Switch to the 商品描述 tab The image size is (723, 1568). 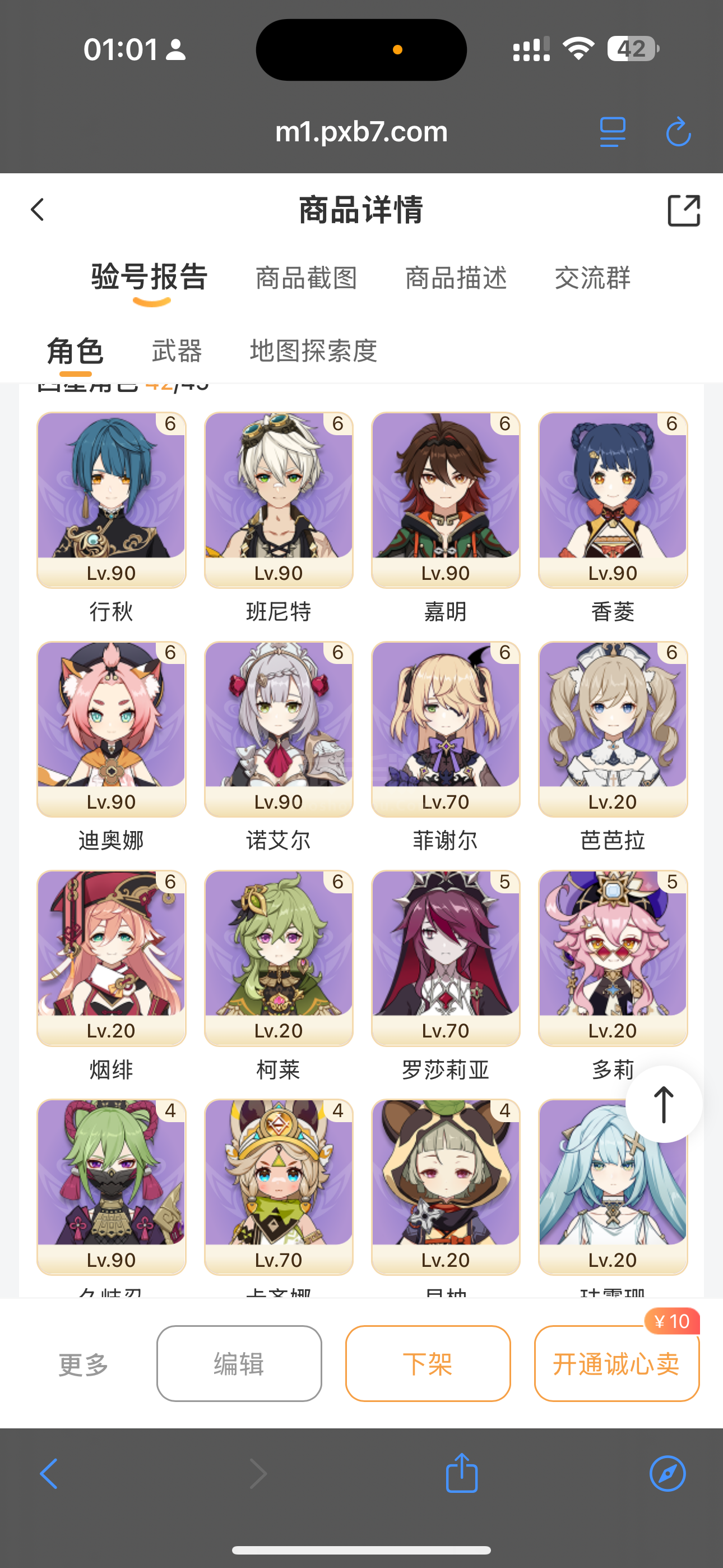click(x=456, y=278)
